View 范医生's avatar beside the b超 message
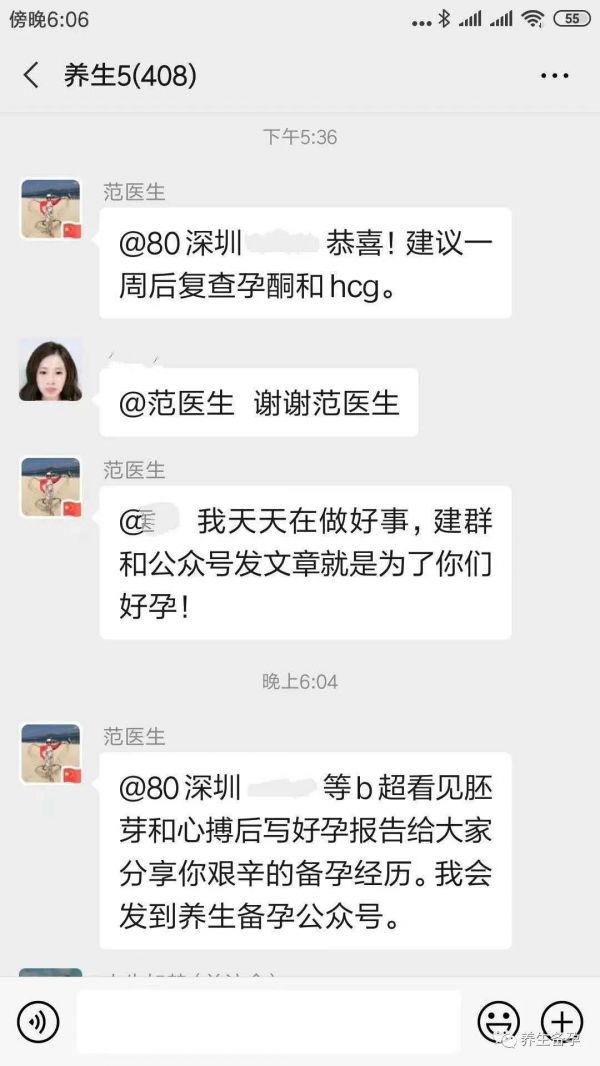 [x=50, y=754]
